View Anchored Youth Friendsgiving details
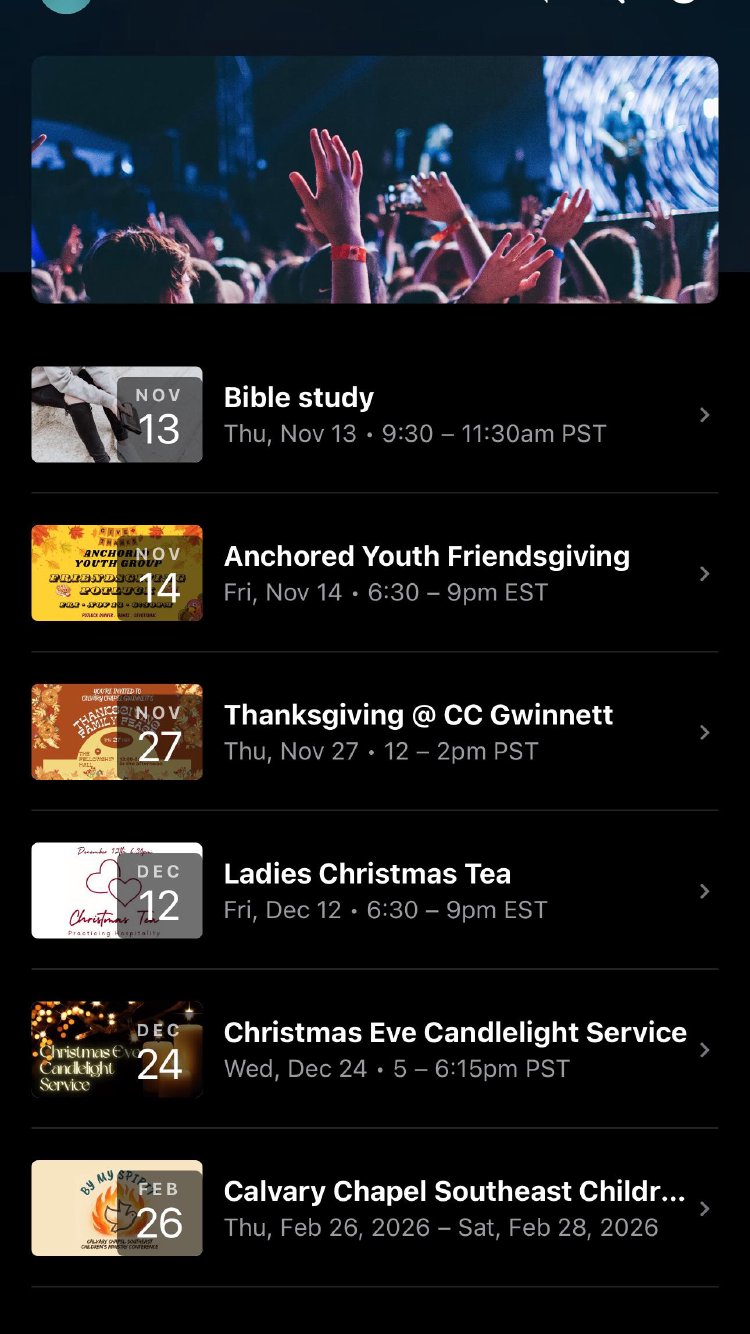This screenshot has width=750, height=1334. [x=374, y=573]
